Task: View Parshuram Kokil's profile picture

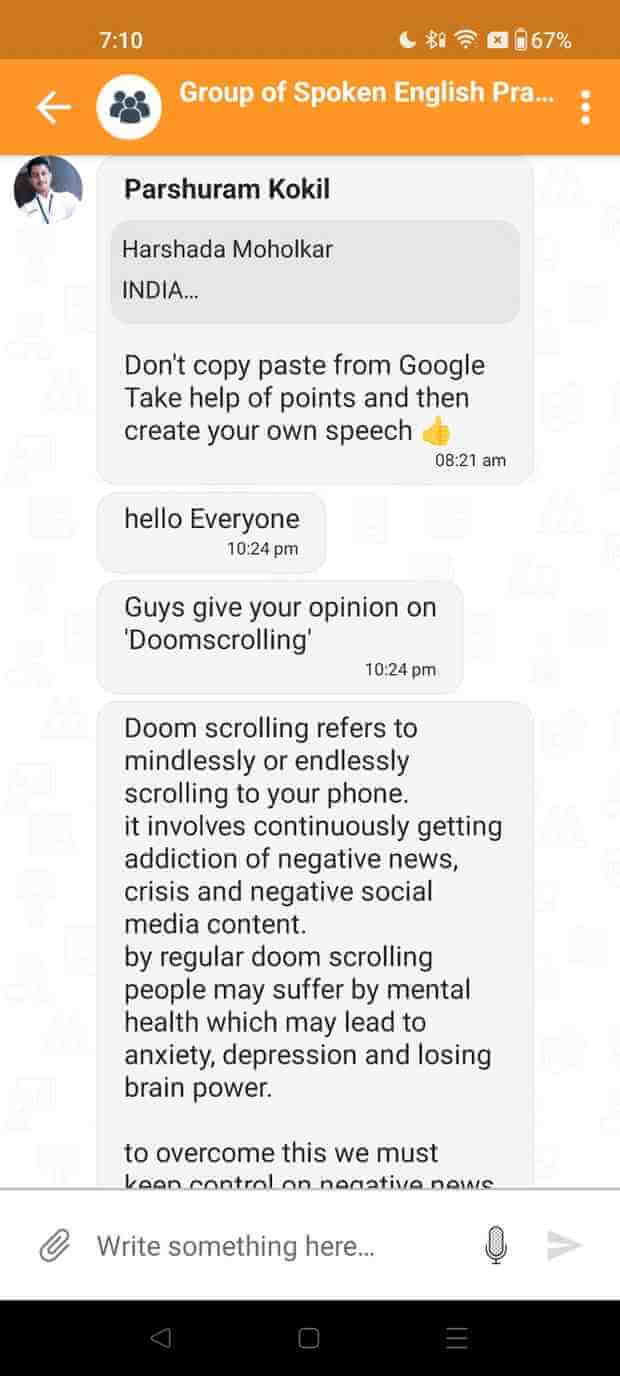Action: pos(48,189)
